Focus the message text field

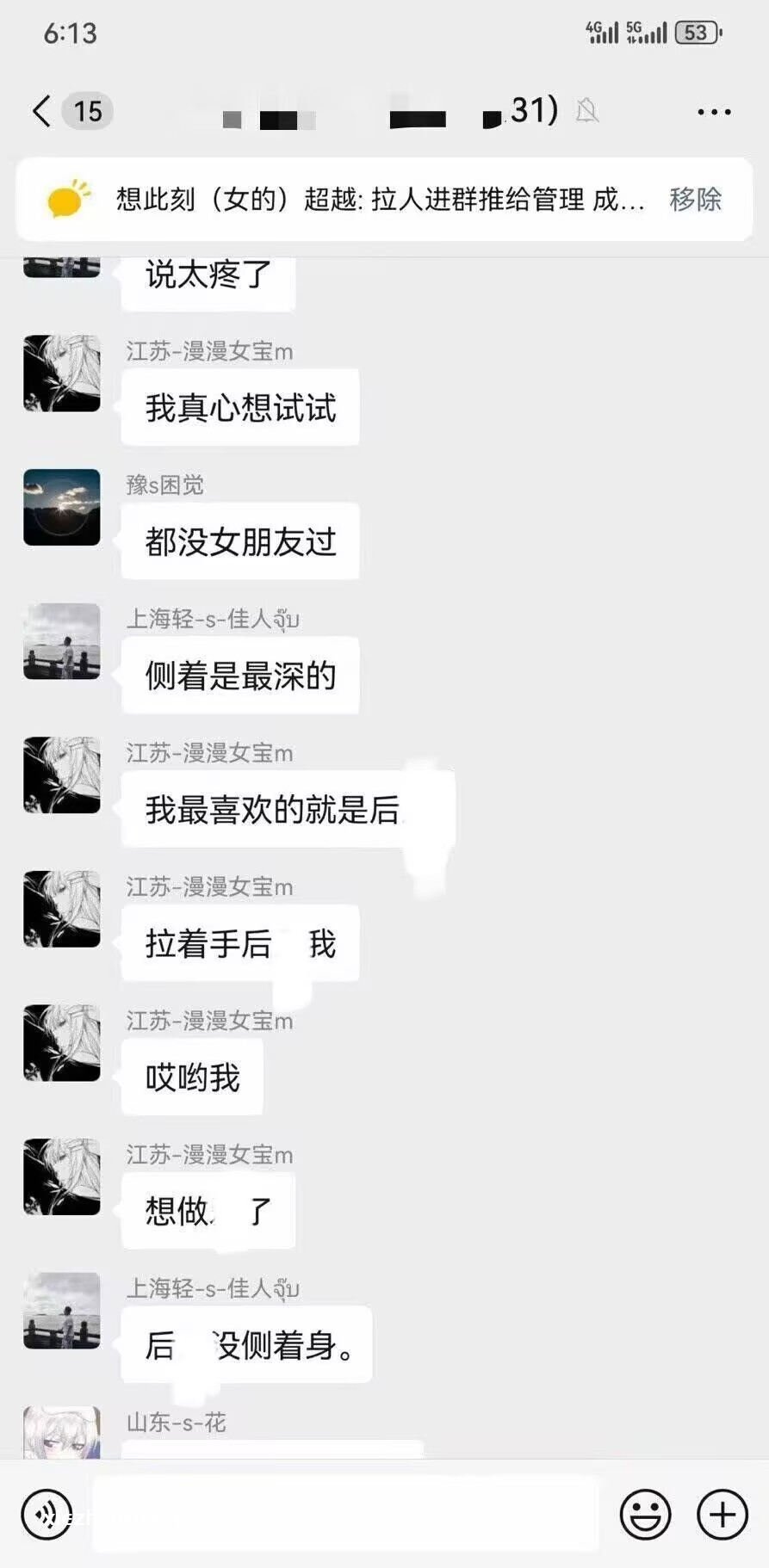click(344, 1514)
